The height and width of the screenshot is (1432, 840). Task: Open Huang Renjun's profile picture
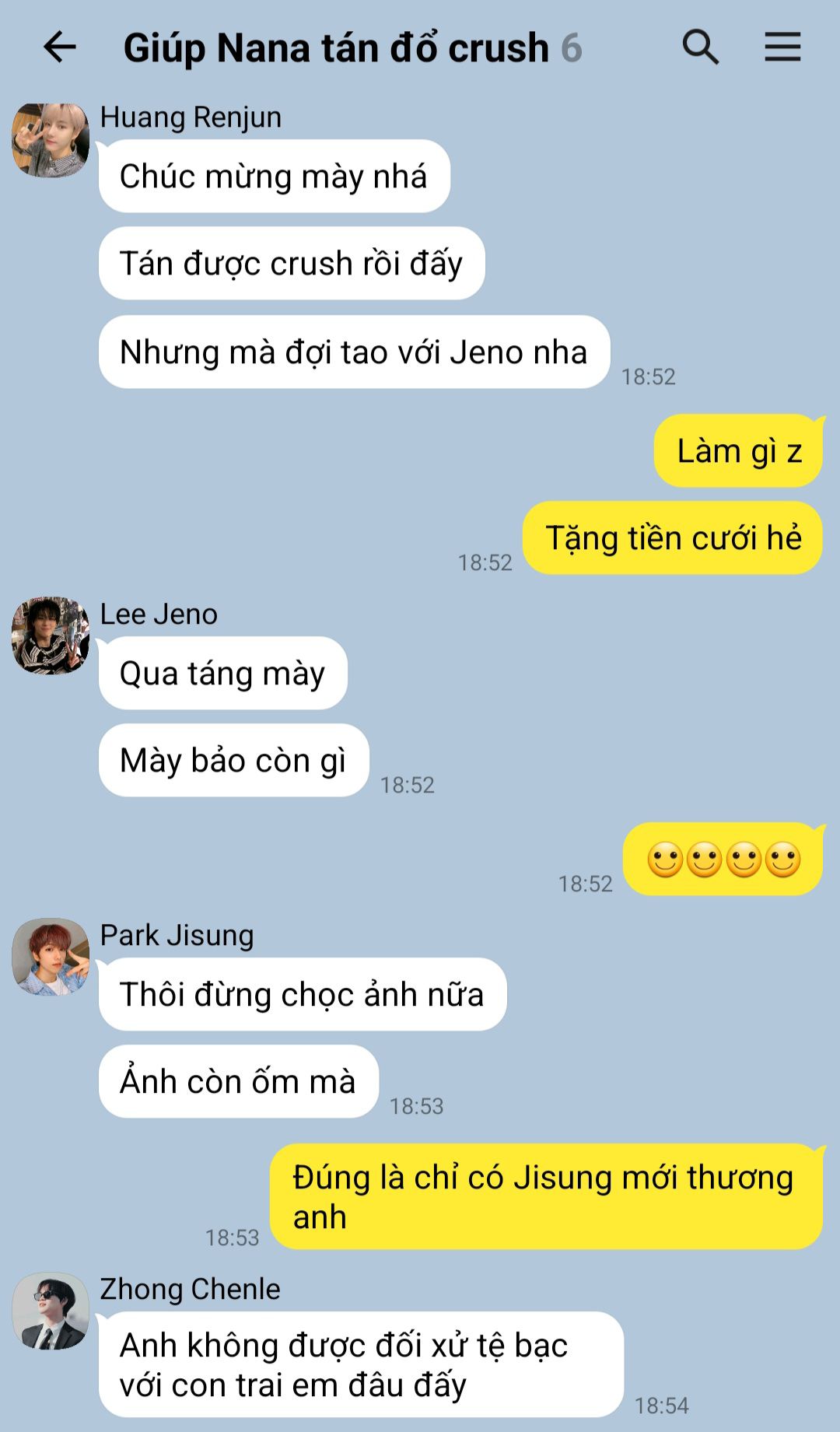point(51,141)
